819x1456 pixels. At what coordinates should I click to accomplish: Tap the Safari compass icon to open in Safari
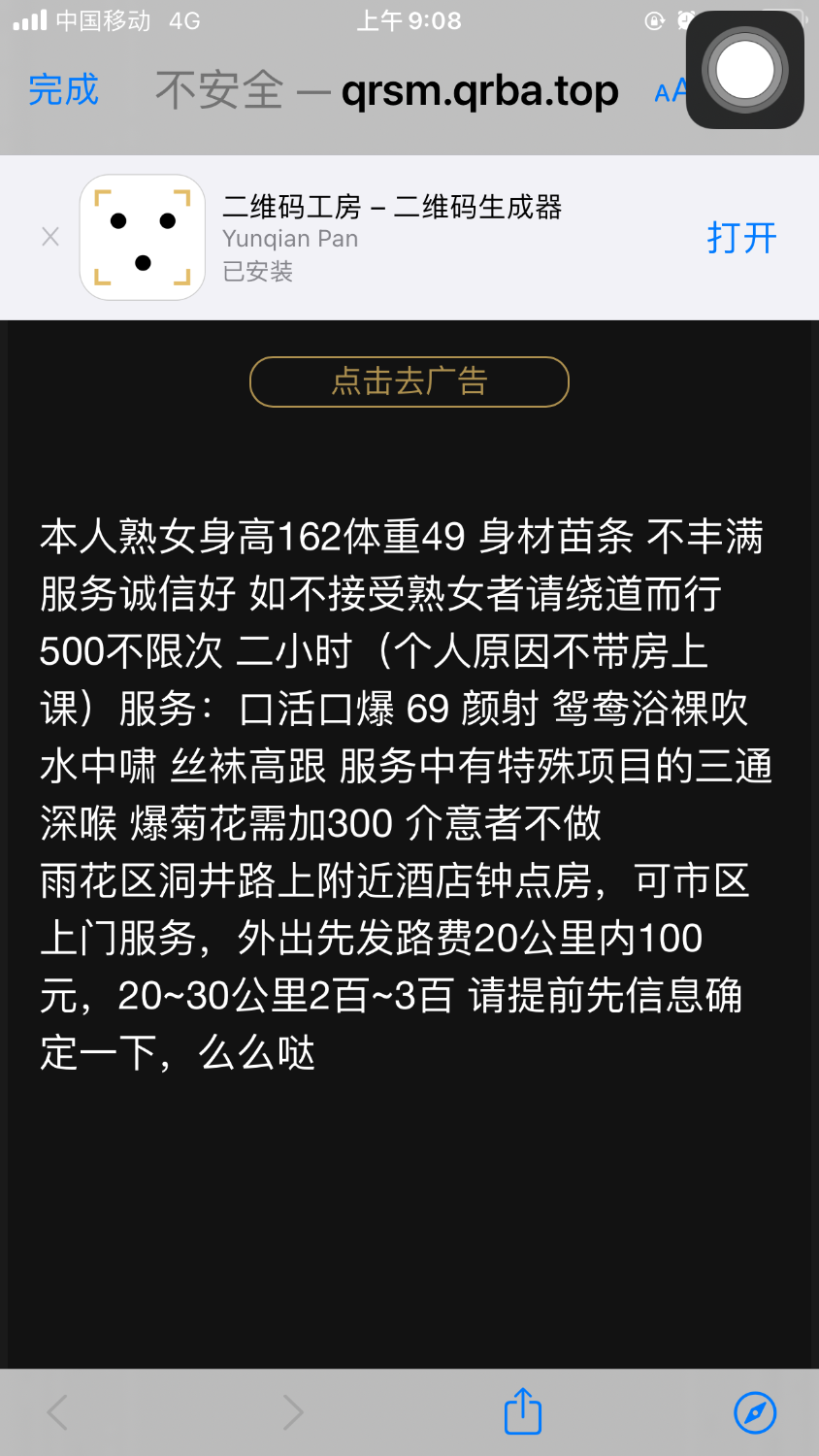coord(756,1412)
